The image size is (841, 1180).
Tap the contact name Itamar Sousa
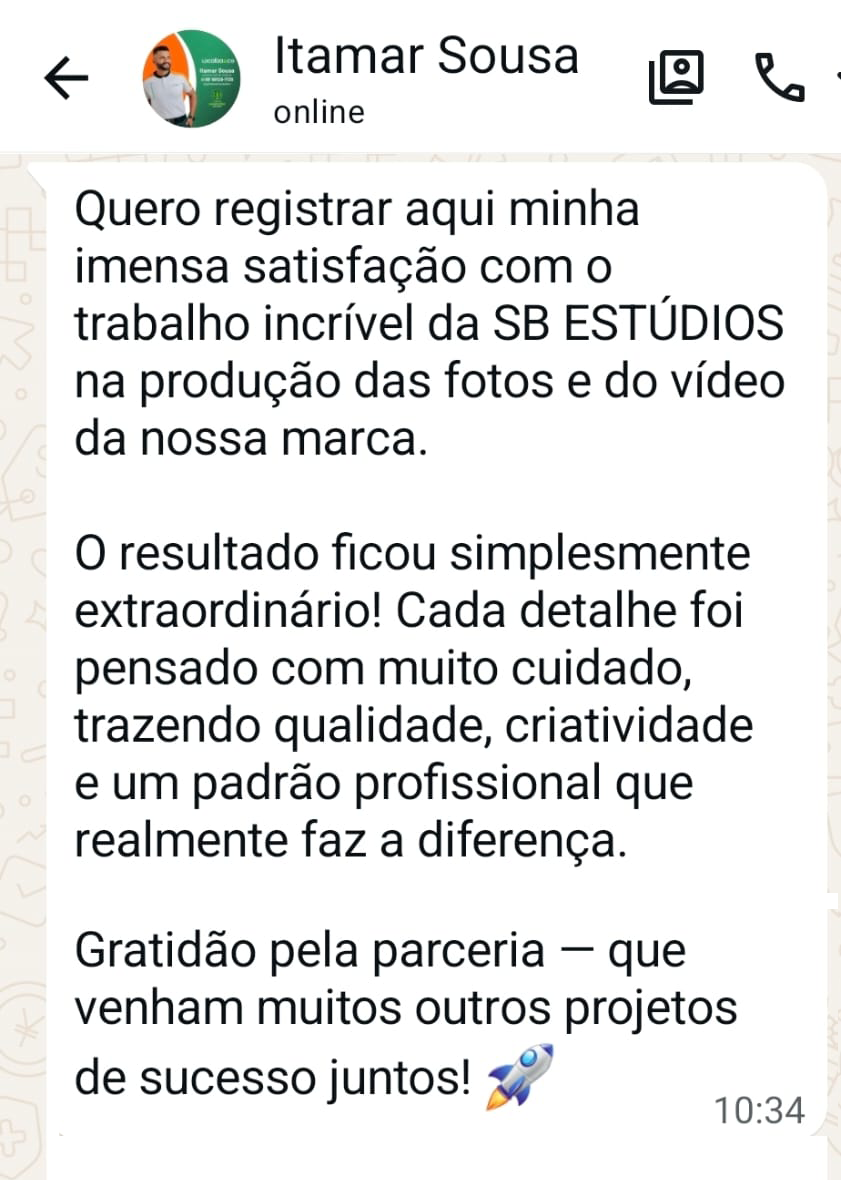coord(426,56)
